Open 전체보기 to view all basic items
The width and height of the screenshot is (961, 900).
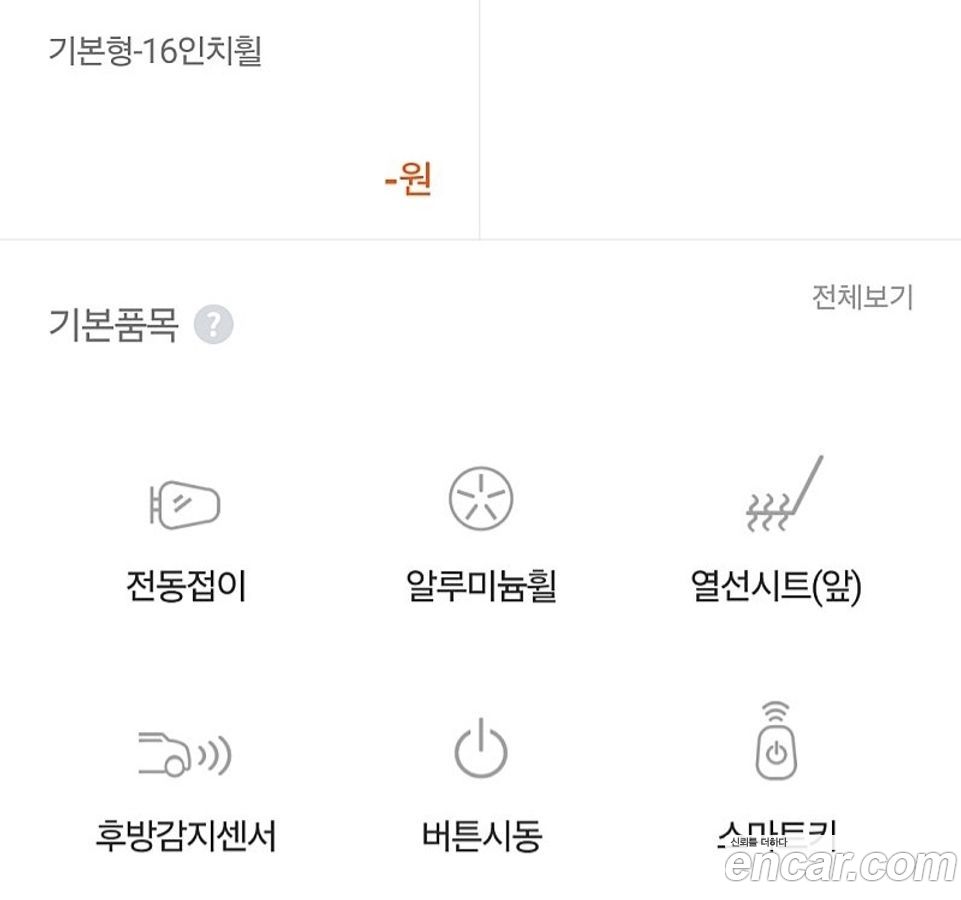click(862, 297)
